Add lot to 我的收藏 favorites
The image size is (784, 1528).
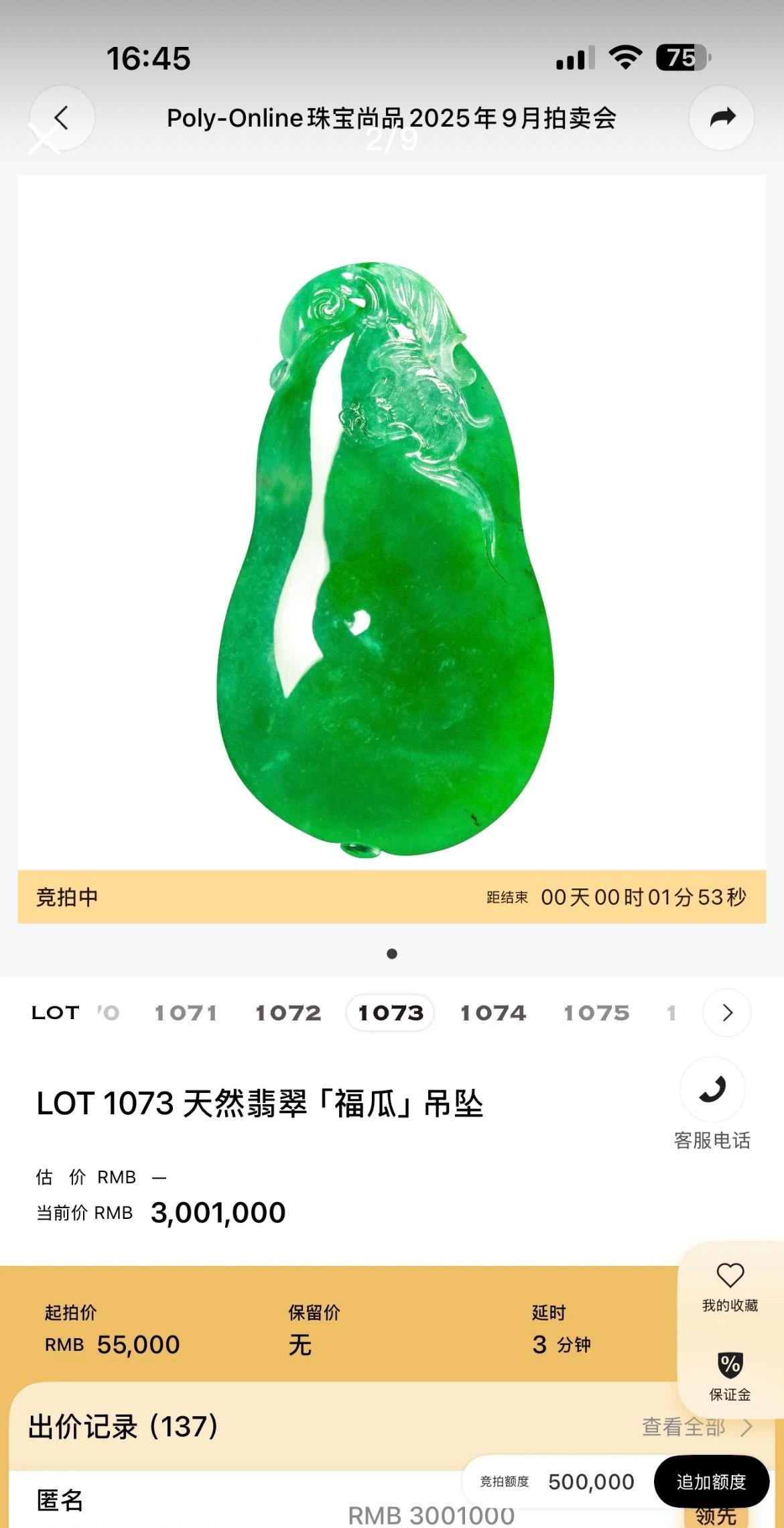pyautogui.click(x=730, y=1286)
